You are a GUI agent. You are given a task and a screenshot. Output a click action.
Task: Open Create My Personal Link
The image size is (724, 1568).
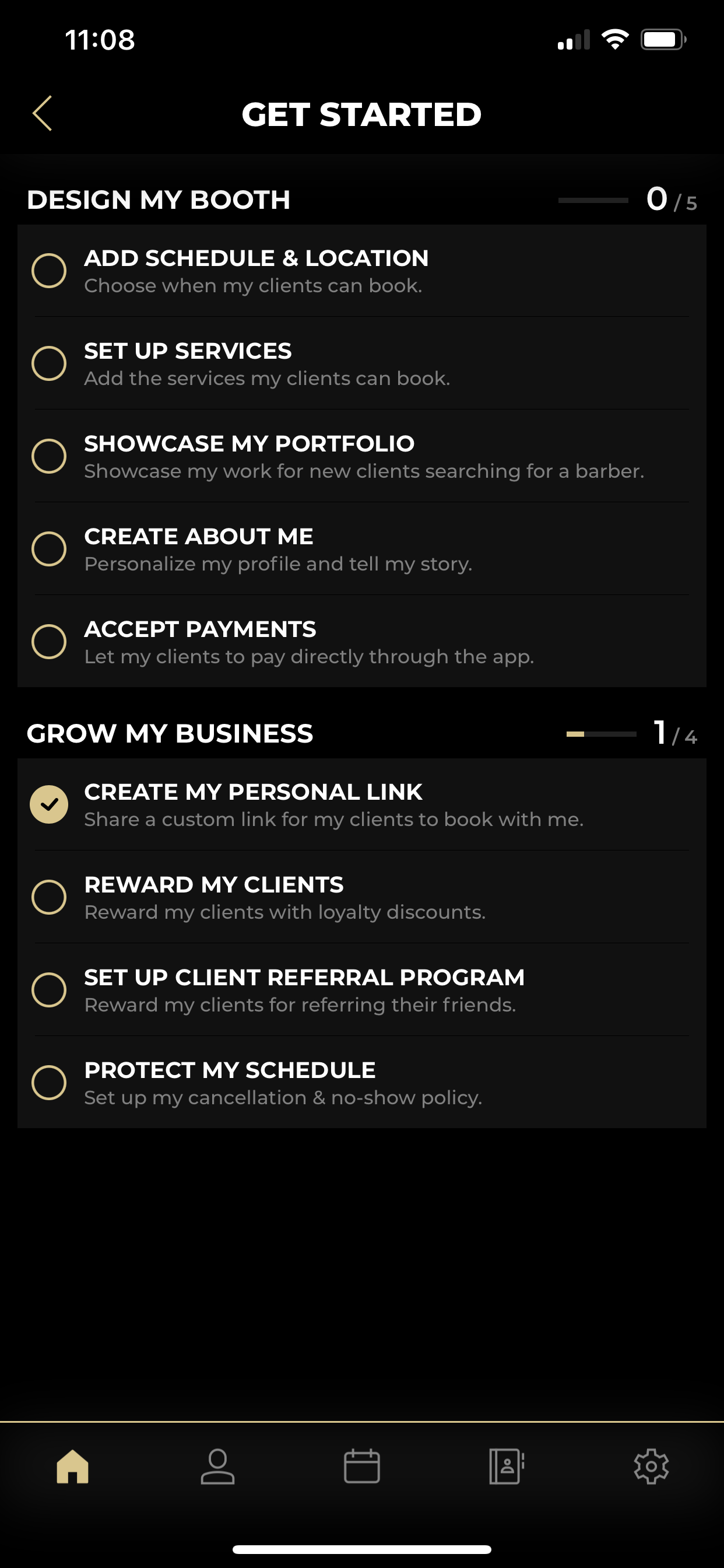coord(362,804)
